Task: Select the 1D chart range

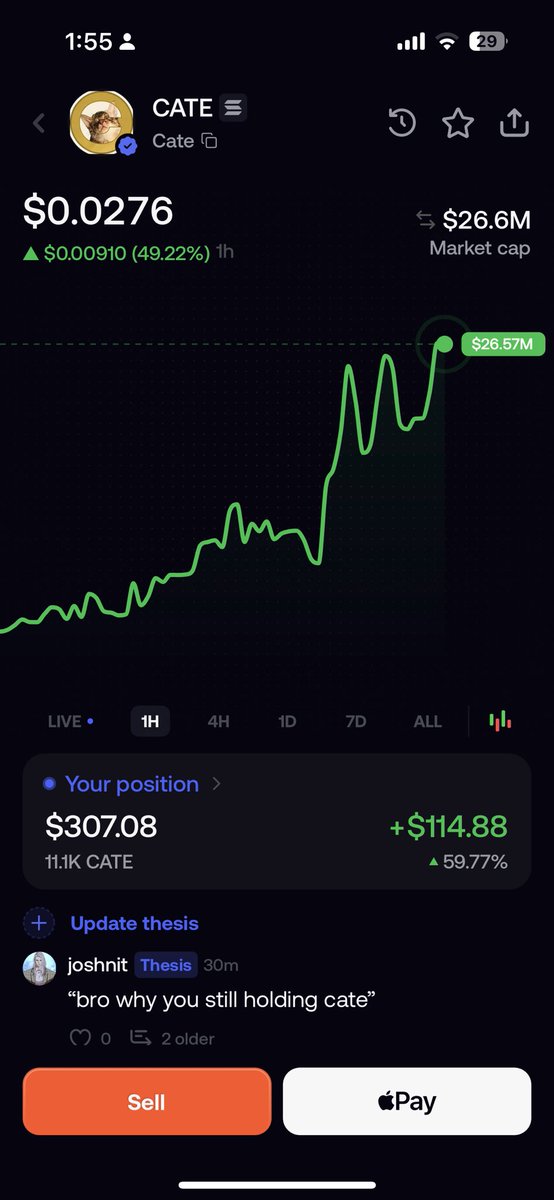Action: pos(287,721)
